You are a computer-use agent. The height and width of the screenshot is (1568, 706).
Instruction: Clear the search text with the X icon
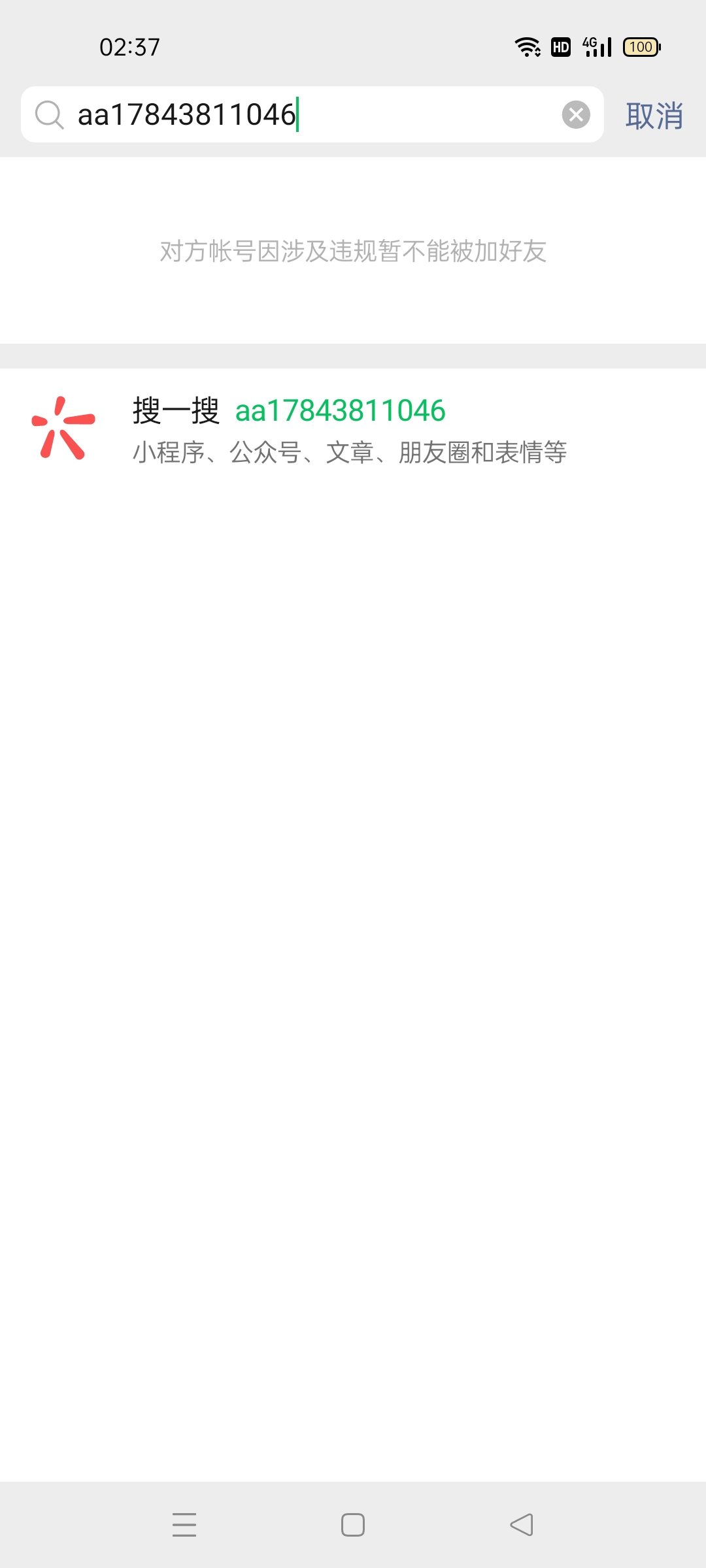coord(576,115)
